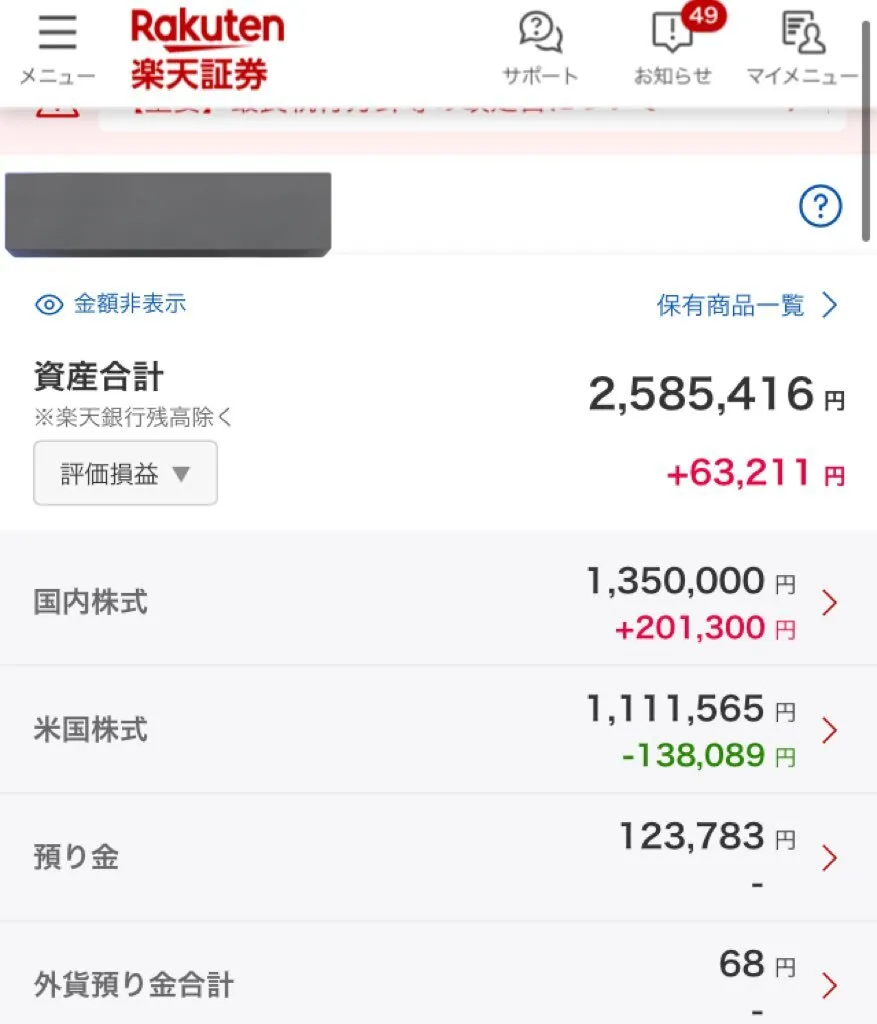Open the 保有商品一覧 holdings list
This screenshot has width=877, height=1024.
(746, 305)
